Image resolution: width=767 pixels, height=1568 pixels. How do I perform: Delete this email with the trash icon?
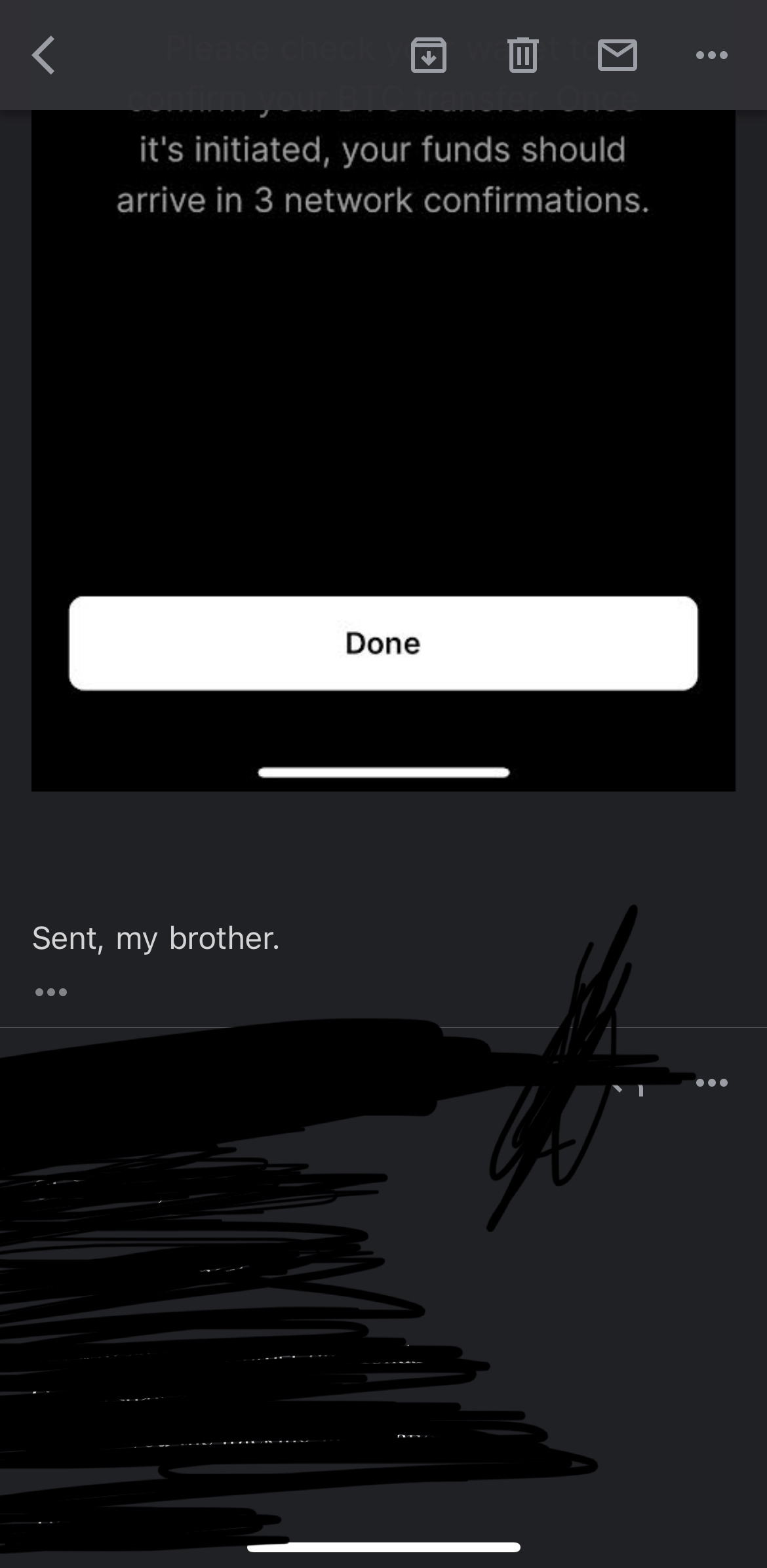[523, 55]
